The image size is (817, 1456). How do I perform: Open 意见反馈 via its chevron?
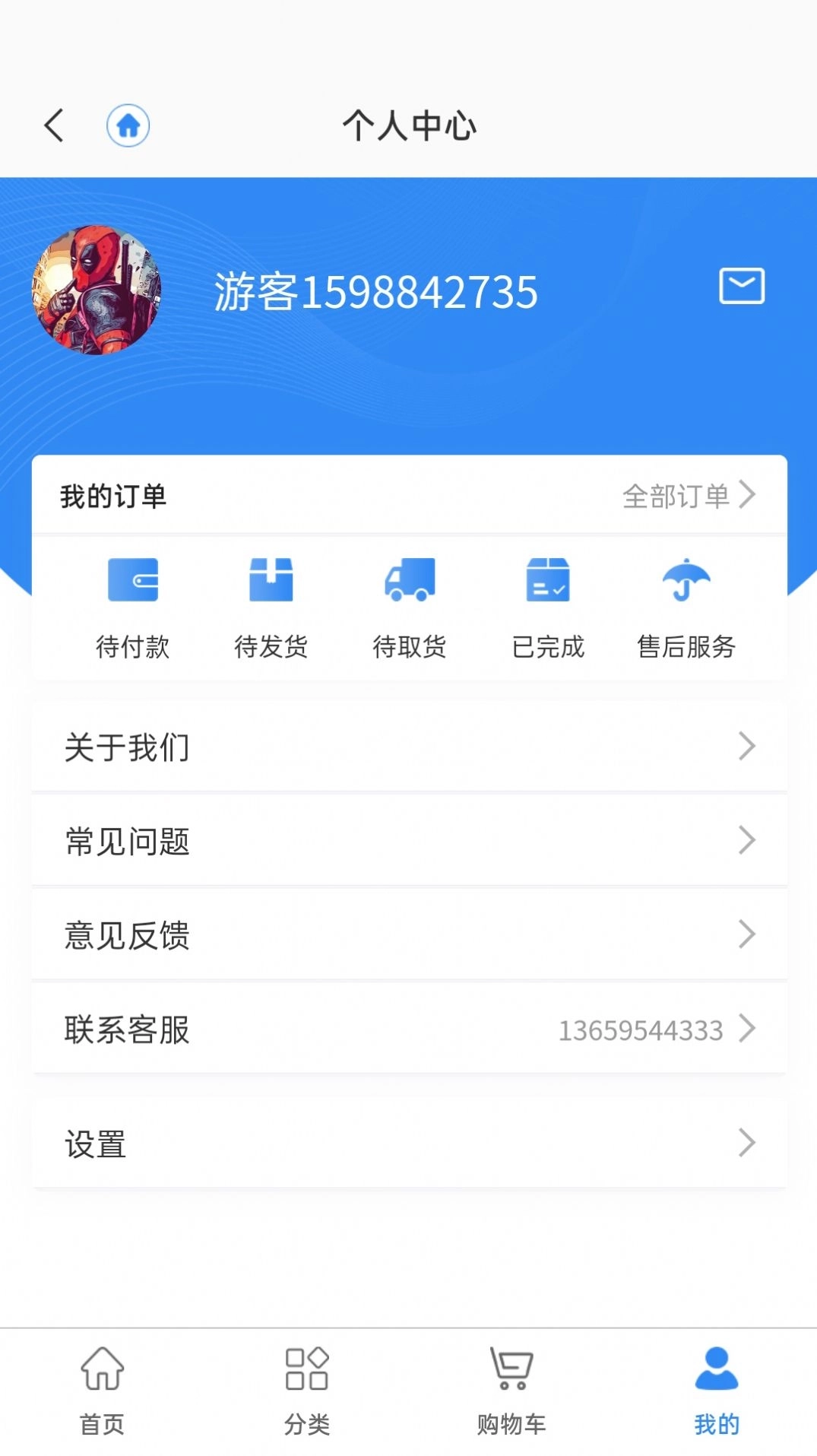pos(747,935)
